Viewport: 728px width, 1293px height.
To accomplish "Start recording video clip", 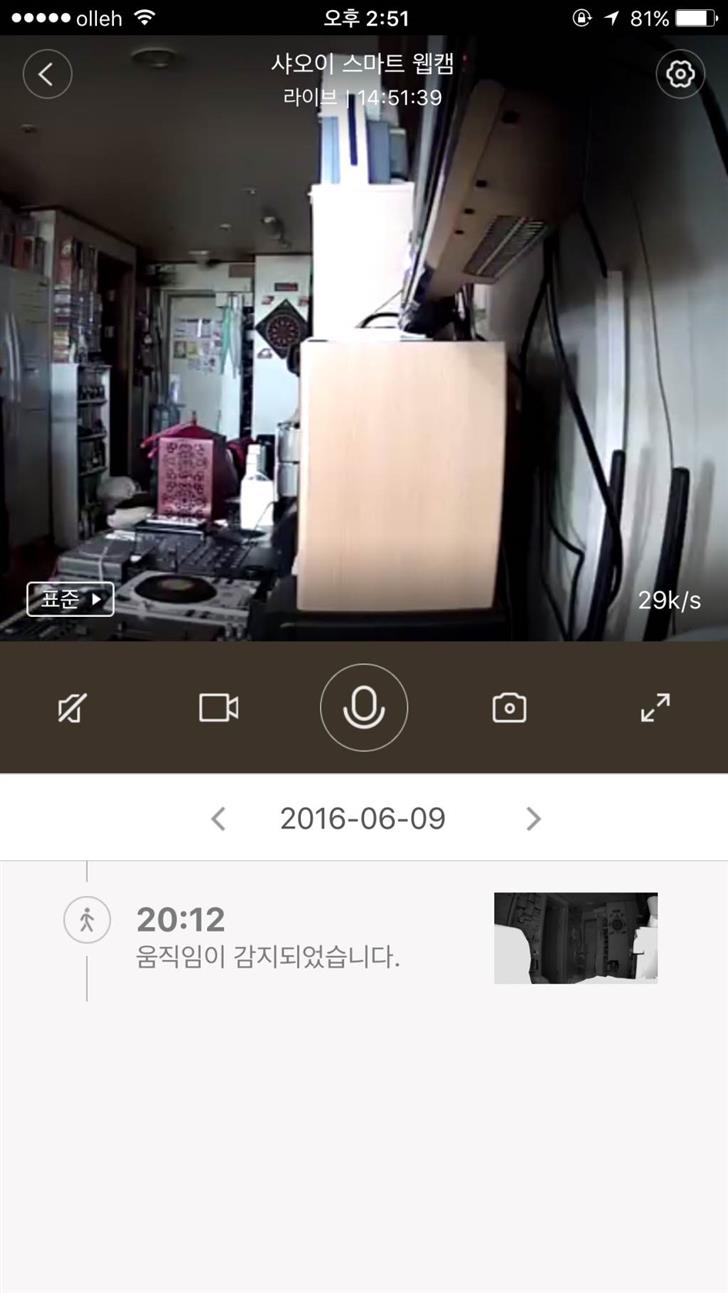I will tap(218, 708).
